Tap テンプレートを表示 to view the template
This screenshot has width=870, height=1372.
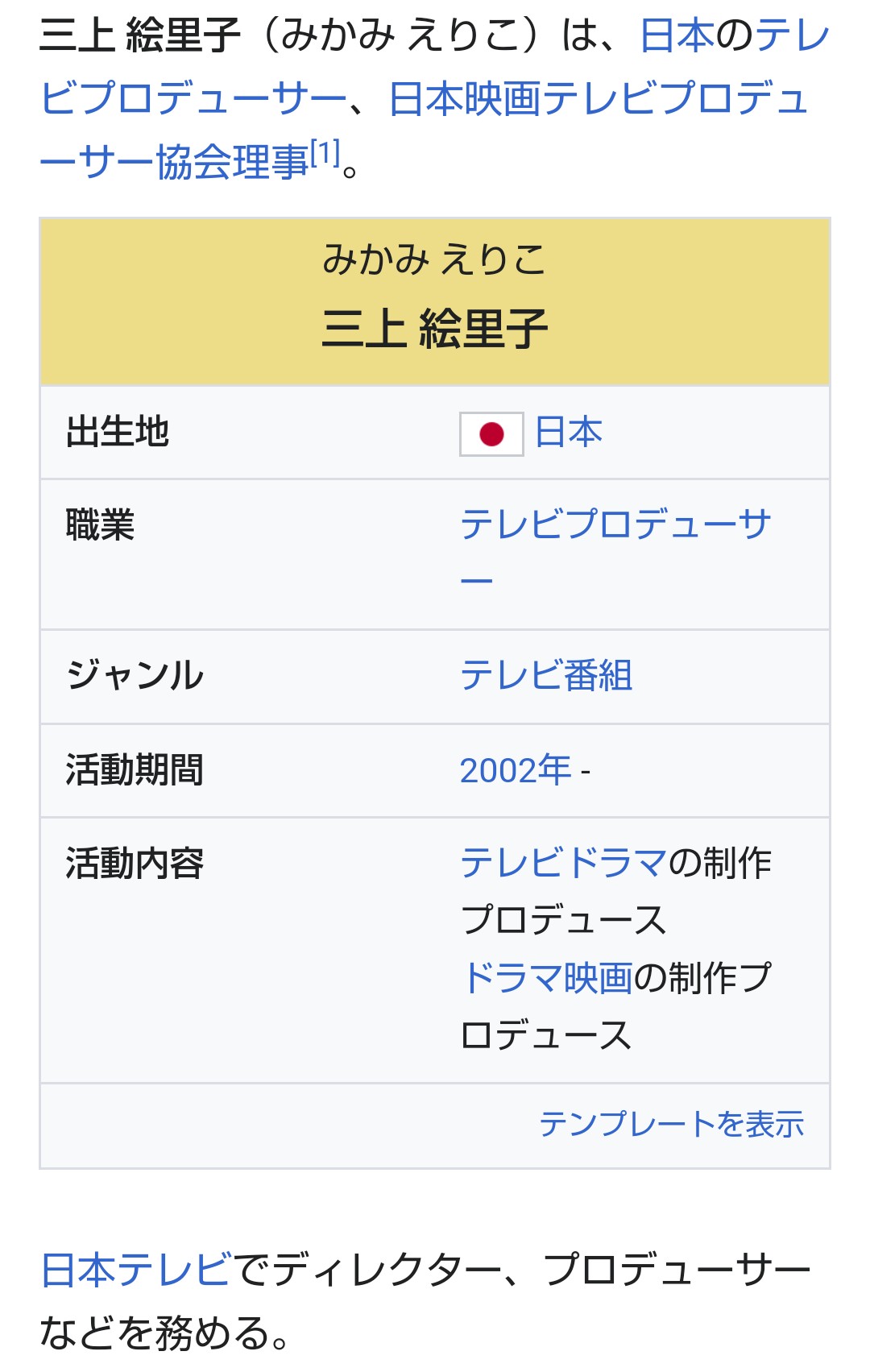click(672, 1124)
